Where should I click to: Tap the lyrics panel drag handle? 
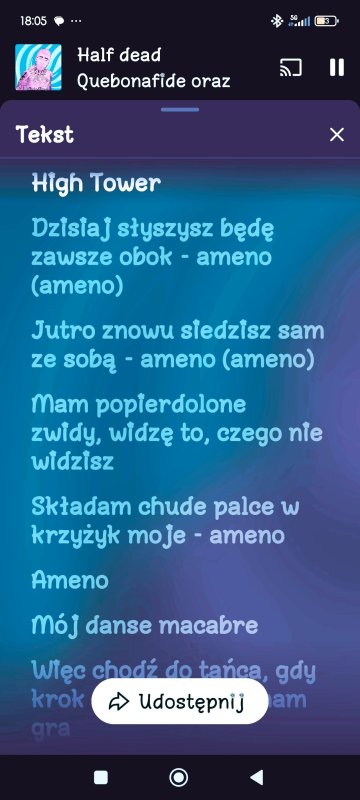point(180,110)
